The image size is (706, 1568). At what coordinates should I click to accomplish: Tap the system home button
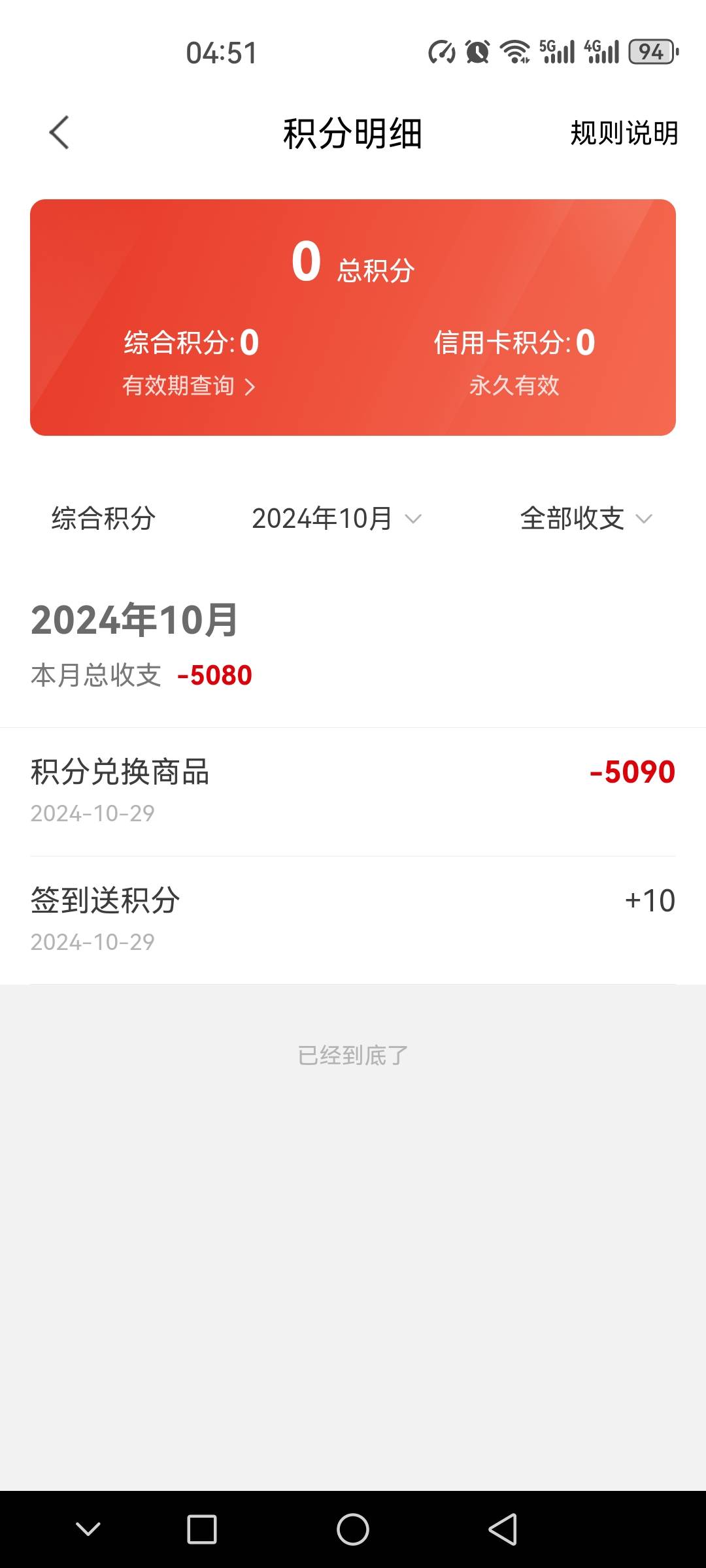pyautogui.click(x=353, y=1529)
